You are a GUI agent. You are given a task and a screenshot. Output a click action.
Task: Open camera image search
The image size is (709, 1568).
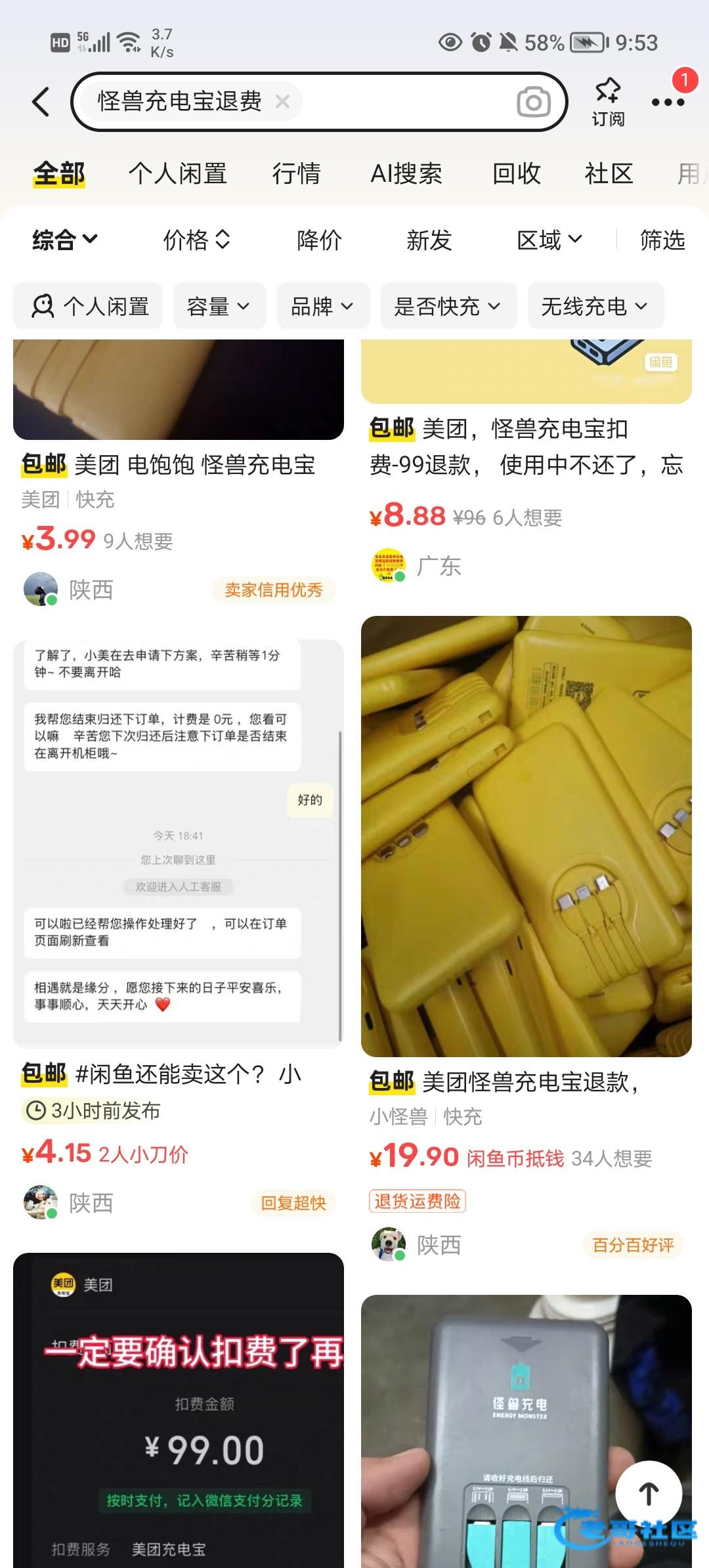click(533, 102)
